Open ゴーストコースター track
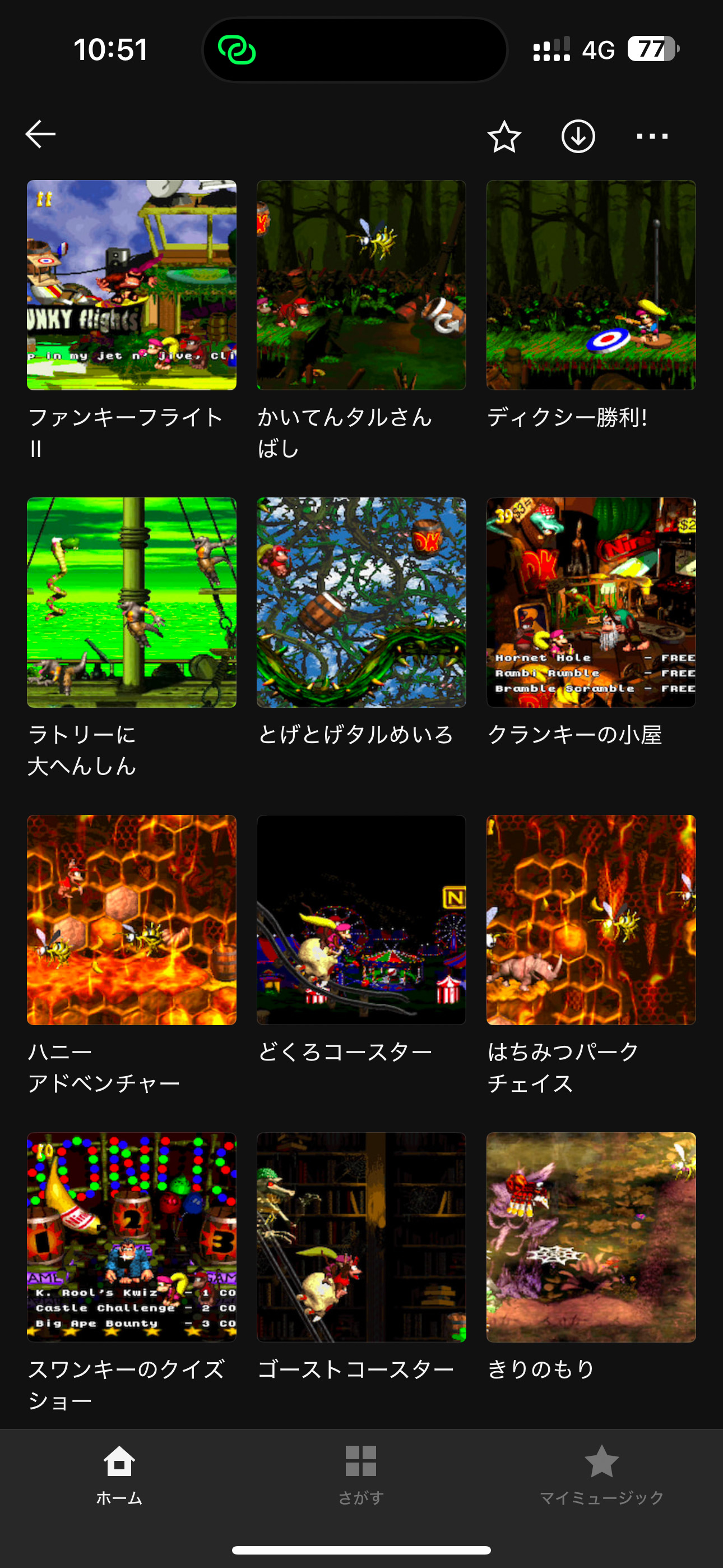 click(x=361, y=1236)
